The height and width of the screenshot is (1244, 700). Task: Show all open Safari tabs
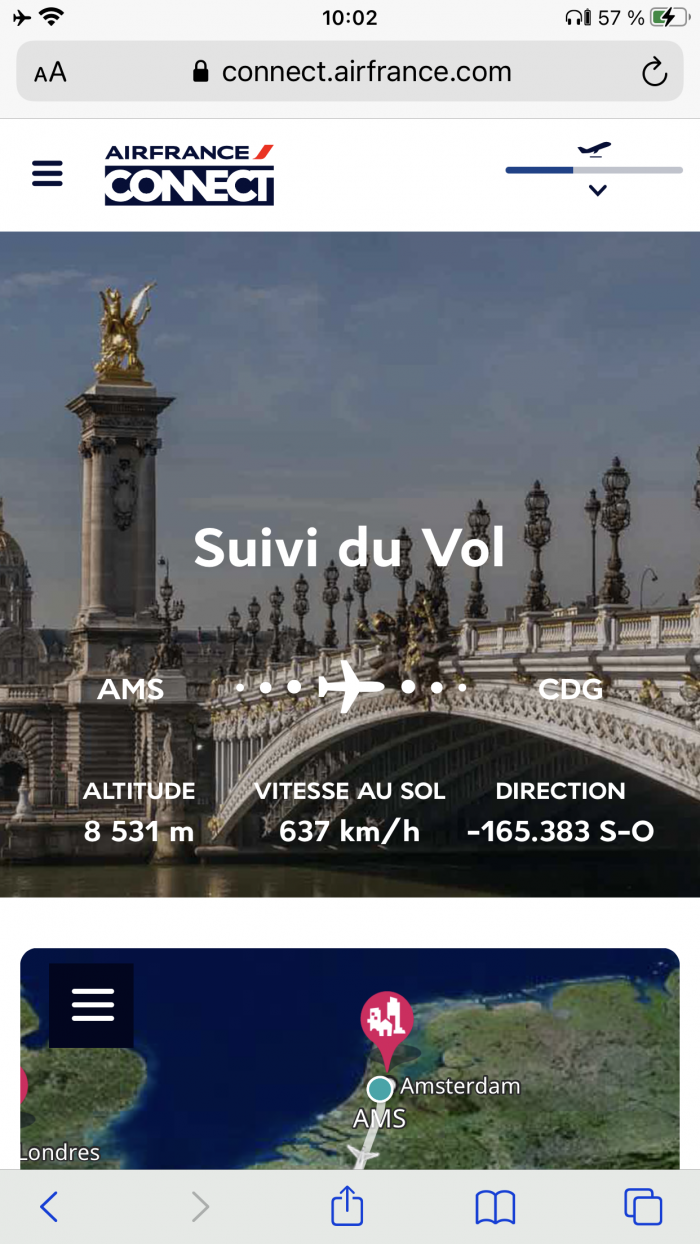pos(643,1207)
